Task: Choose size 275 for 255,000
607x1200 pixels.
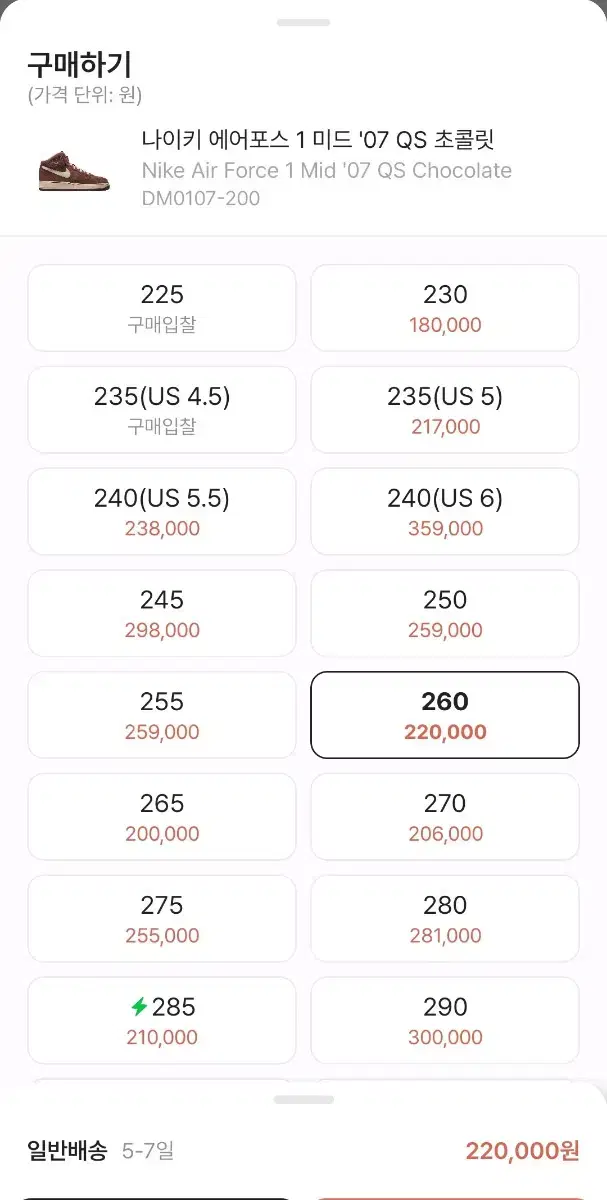Action: point(162,919)
